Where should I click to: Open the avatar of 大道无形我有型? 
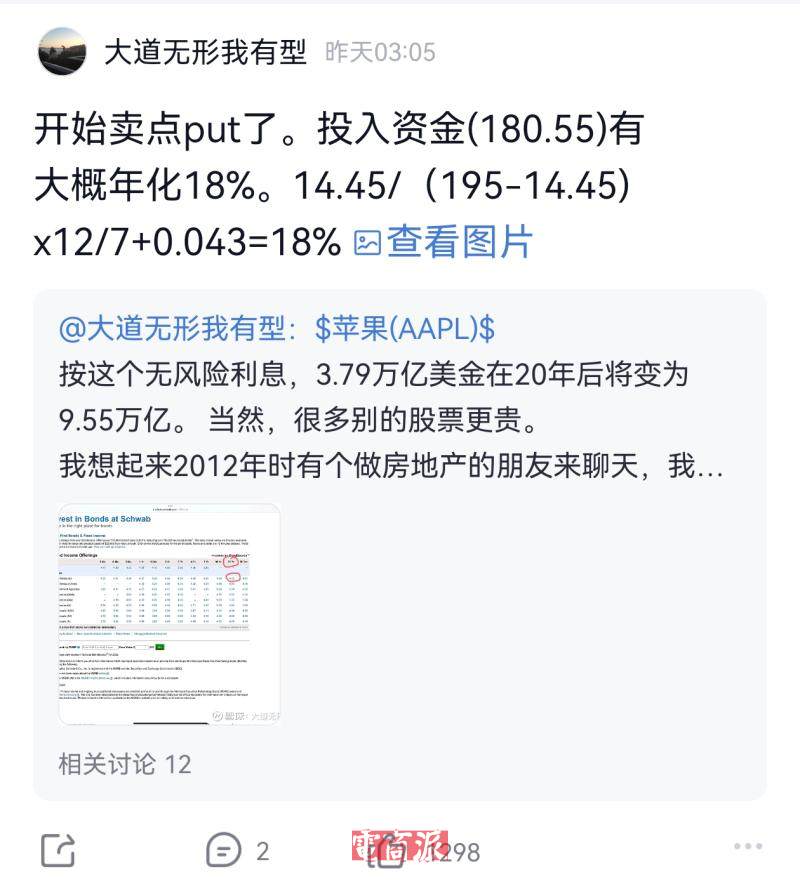pyautogui.click(x=62, y=52)
